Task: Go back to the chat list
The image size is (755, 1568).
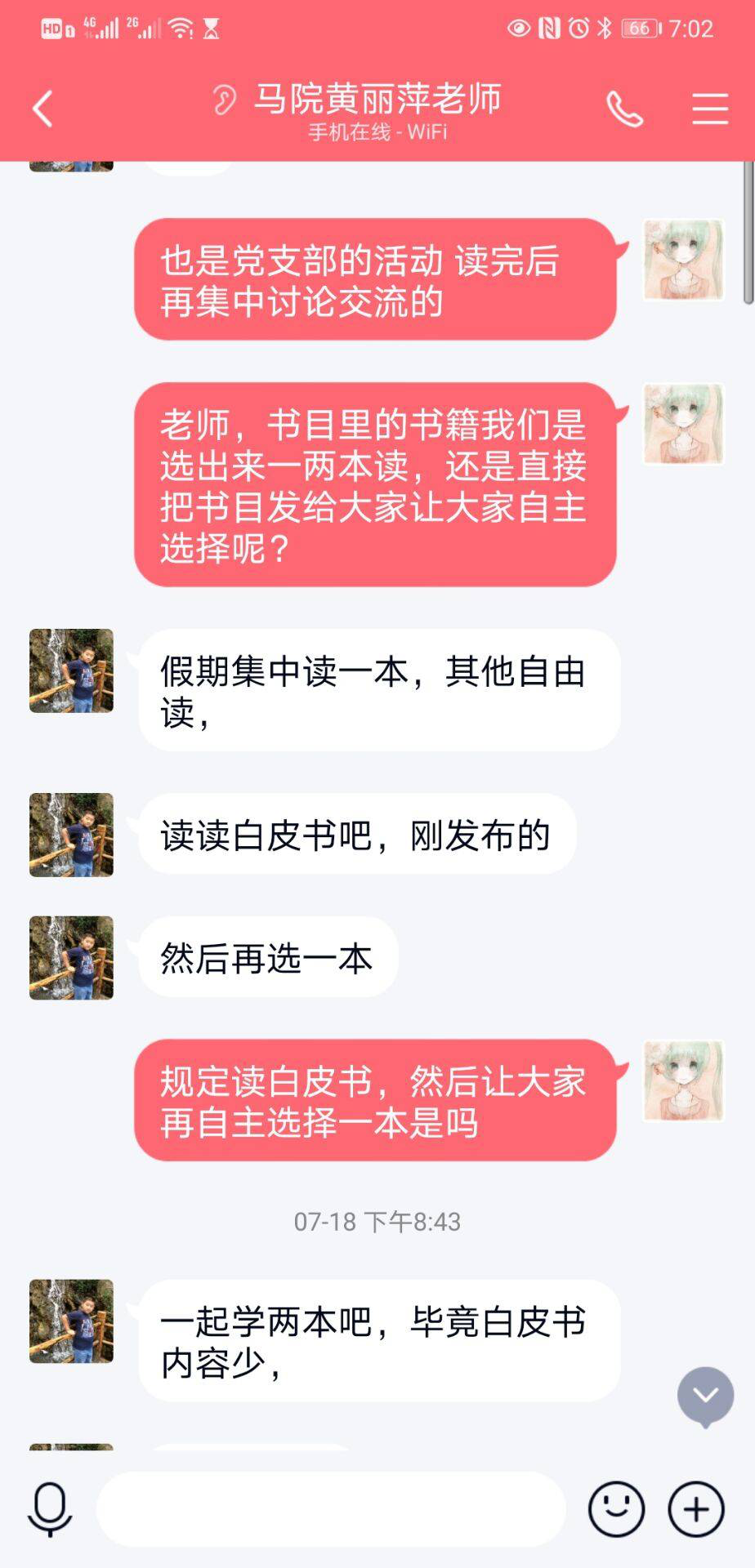Action: pyautogui.click(x=42, y=108)
